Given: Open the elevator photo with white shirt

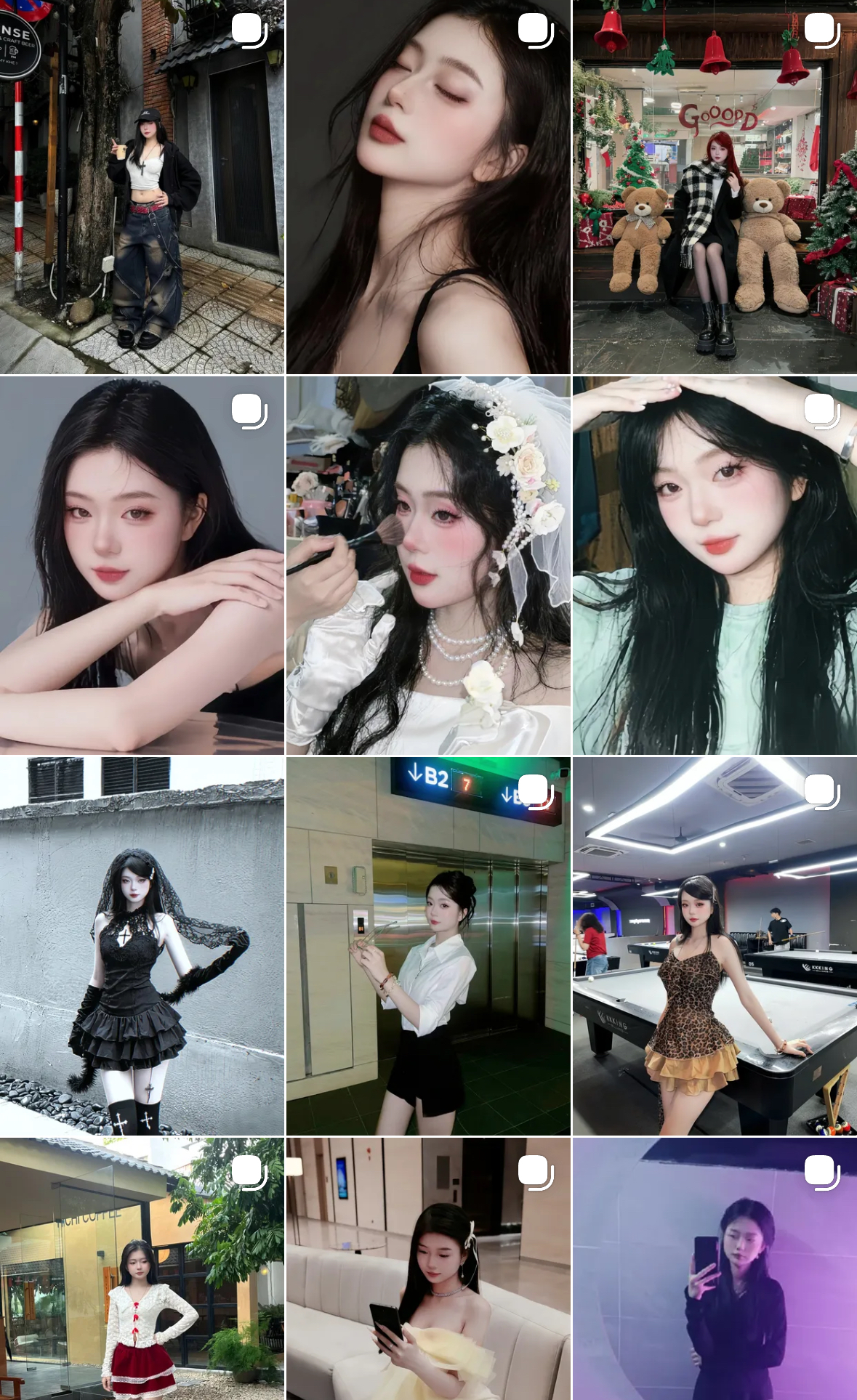Looking at the screenshot, I should (x=428, y=946).
